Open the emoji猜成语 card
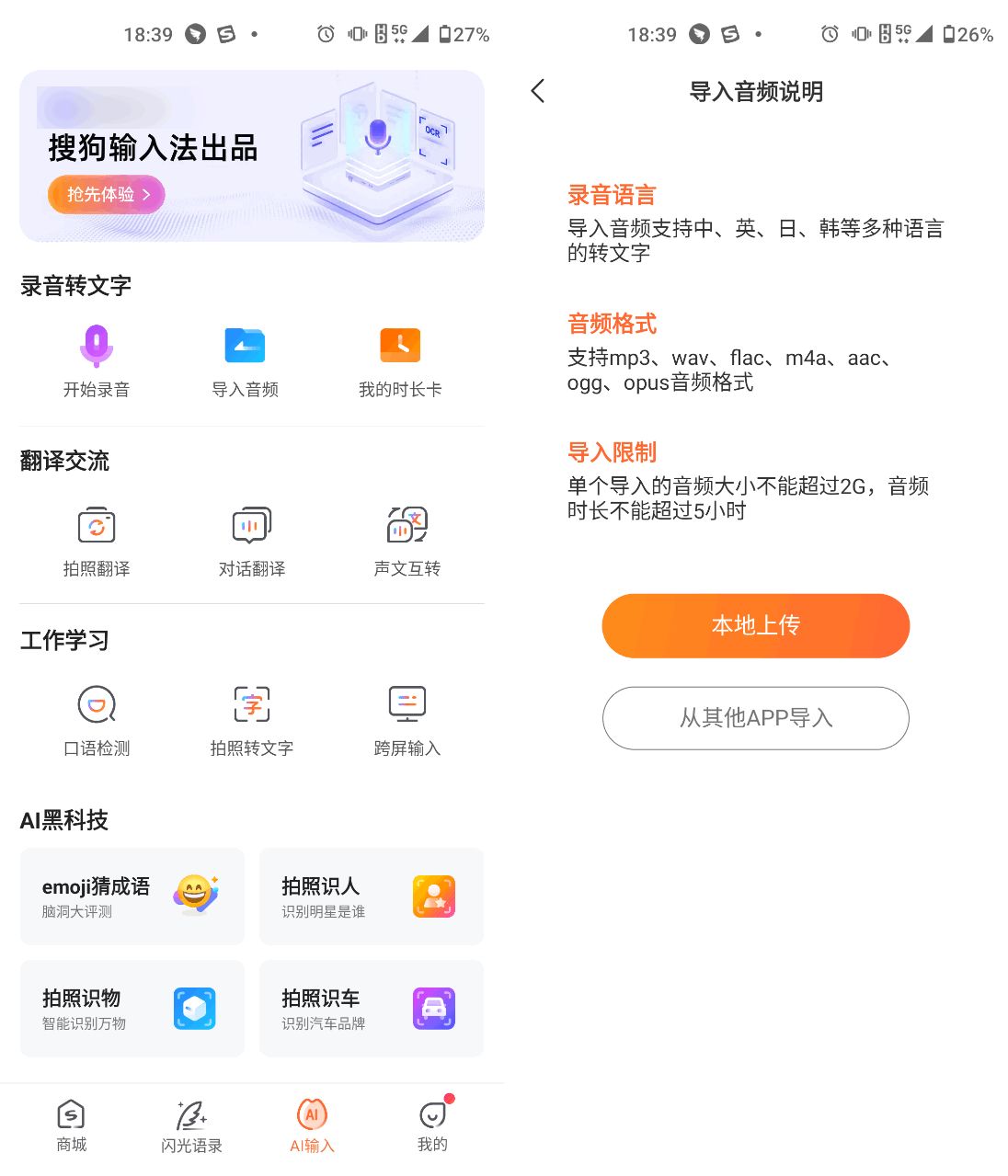Image resolution: width=1008 pixels, height=1176 pixels. [132, 896]
